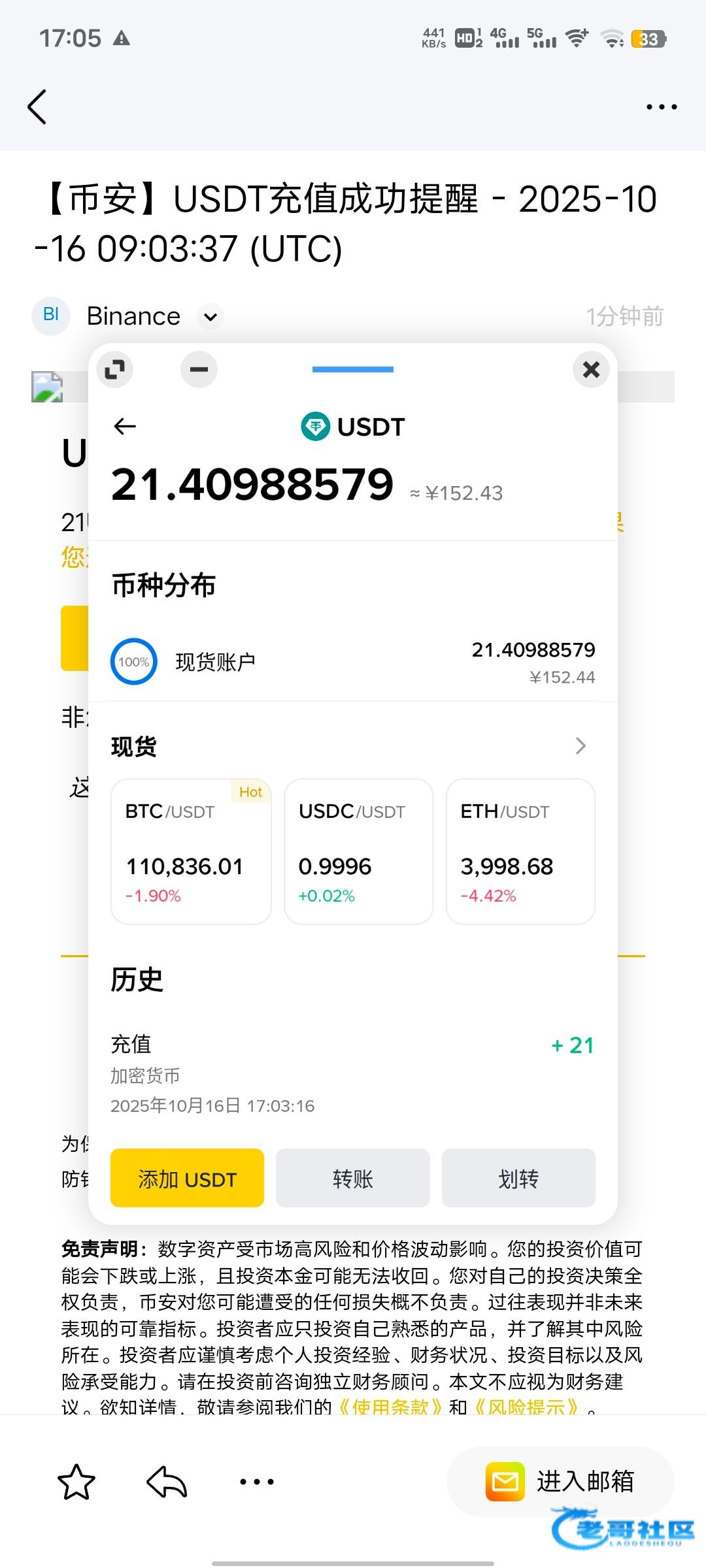Tap the 添加 USDT button
This screenshot has width=706, height=1568.
click(x=187, y=1178)
